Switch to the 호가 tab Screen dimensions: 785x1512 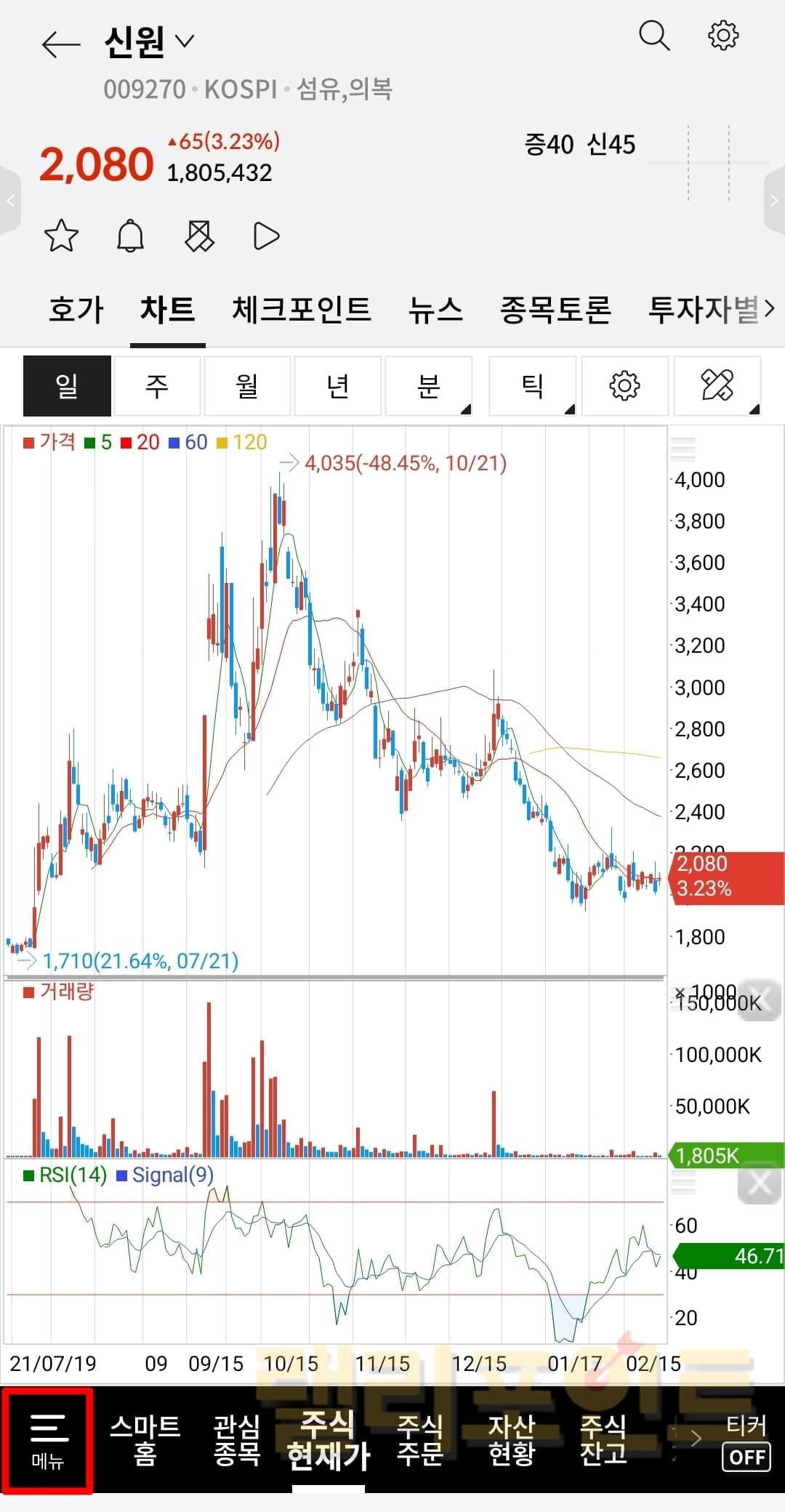coord(76,310)
